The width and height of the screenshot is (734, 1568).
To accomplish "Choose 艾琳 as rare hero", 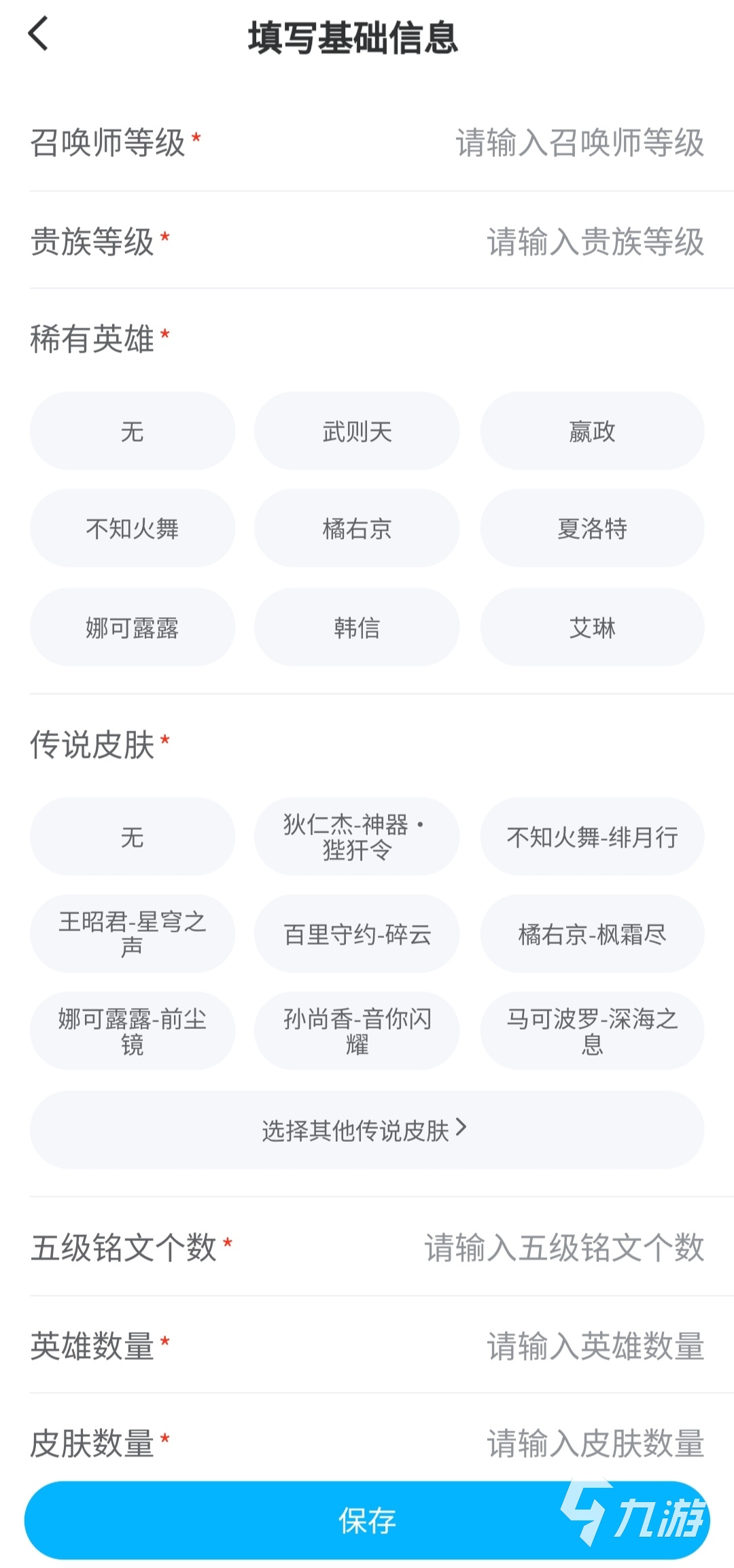I will point(591,627).
